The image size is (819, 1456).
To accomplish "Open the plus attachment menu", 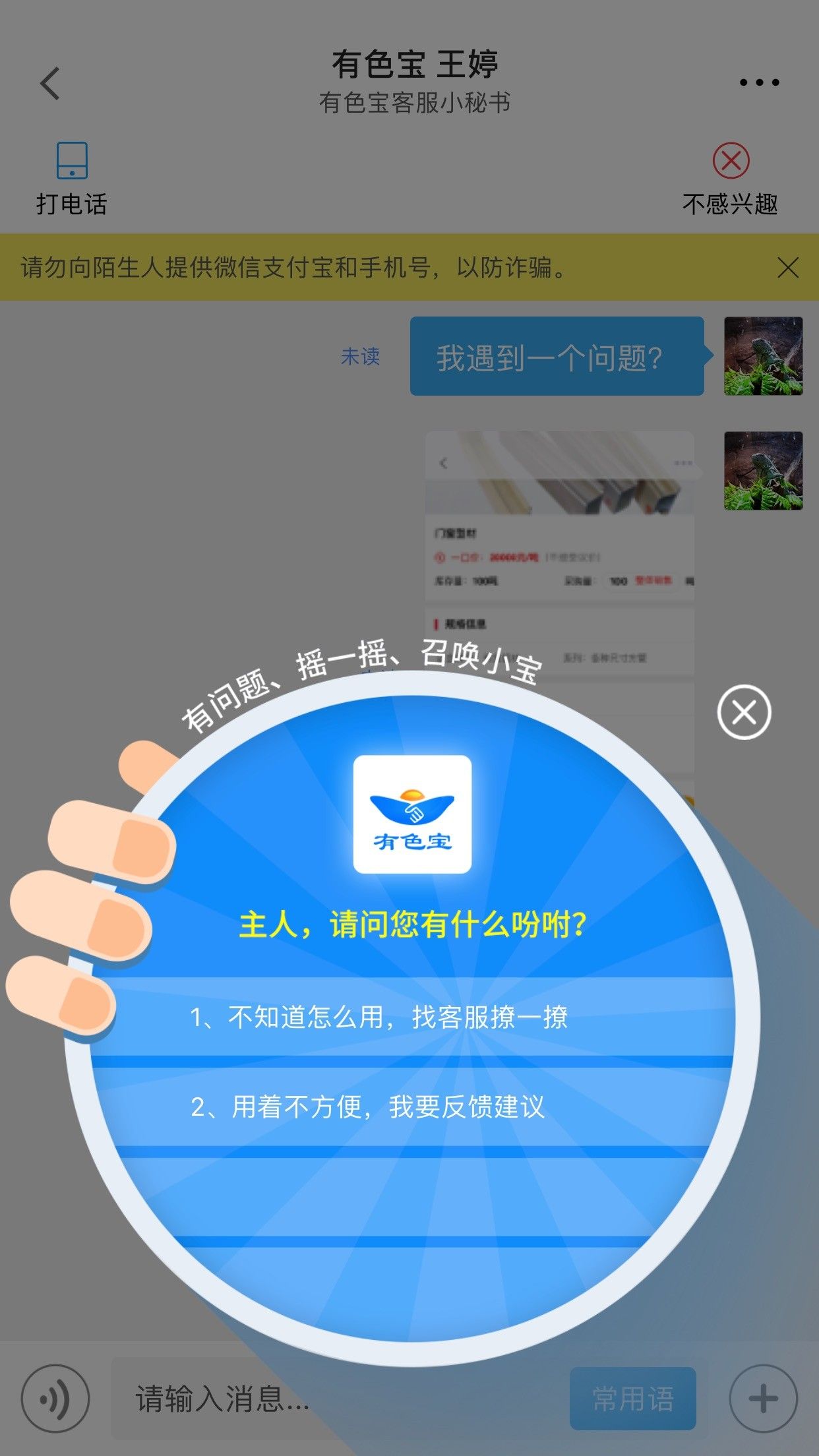I will (x=764, y=1398).
